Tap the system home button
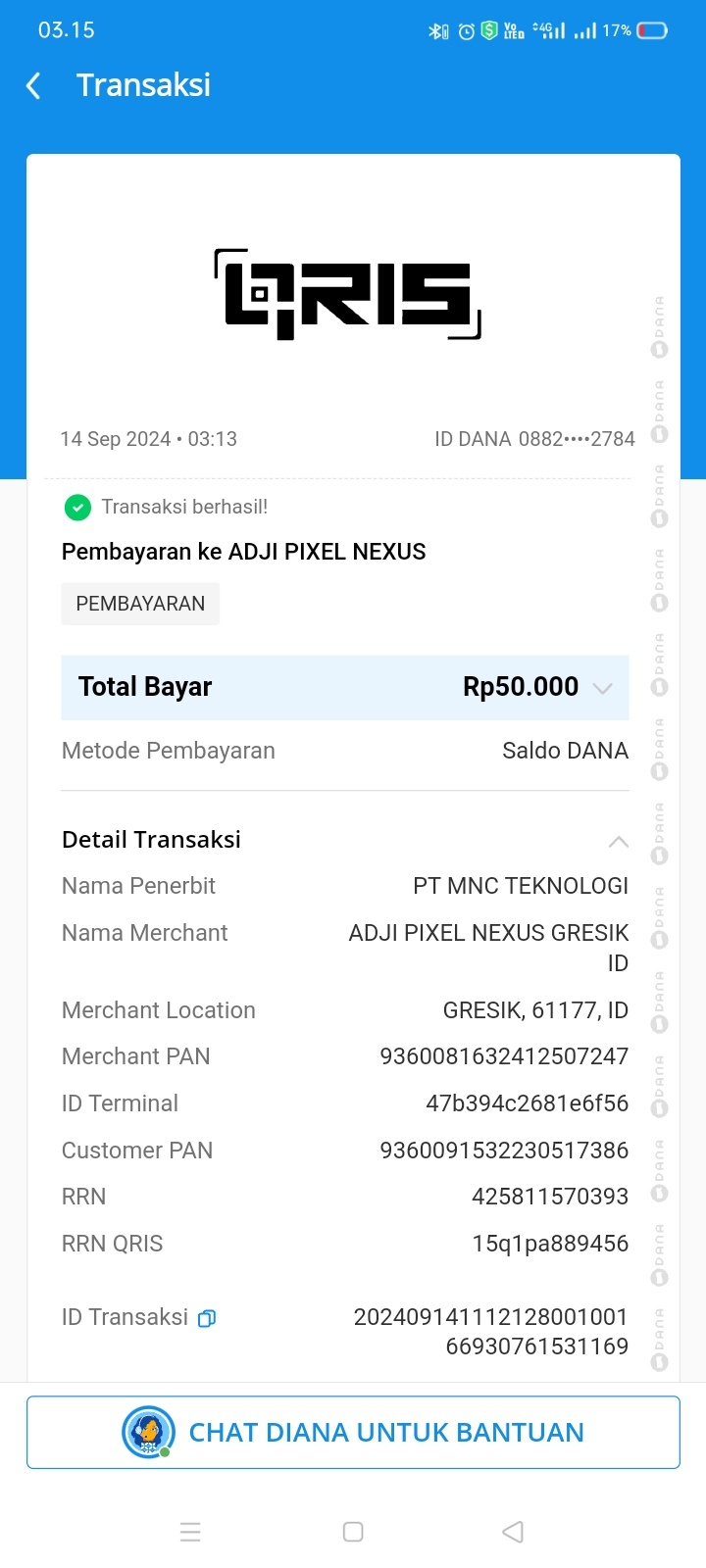 click(x=353, y=1532)
